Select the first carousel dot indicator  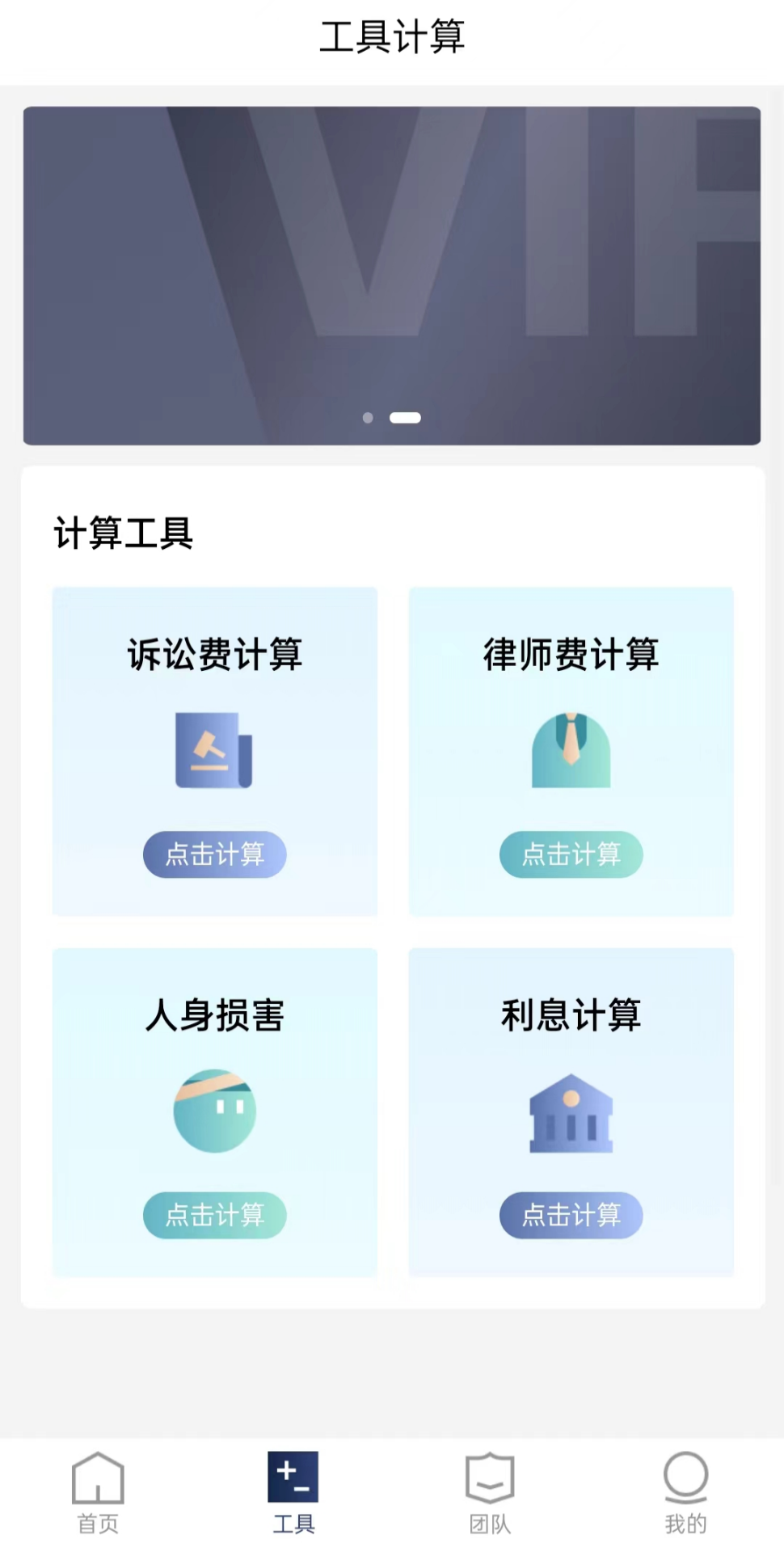[x=368, y=417]
